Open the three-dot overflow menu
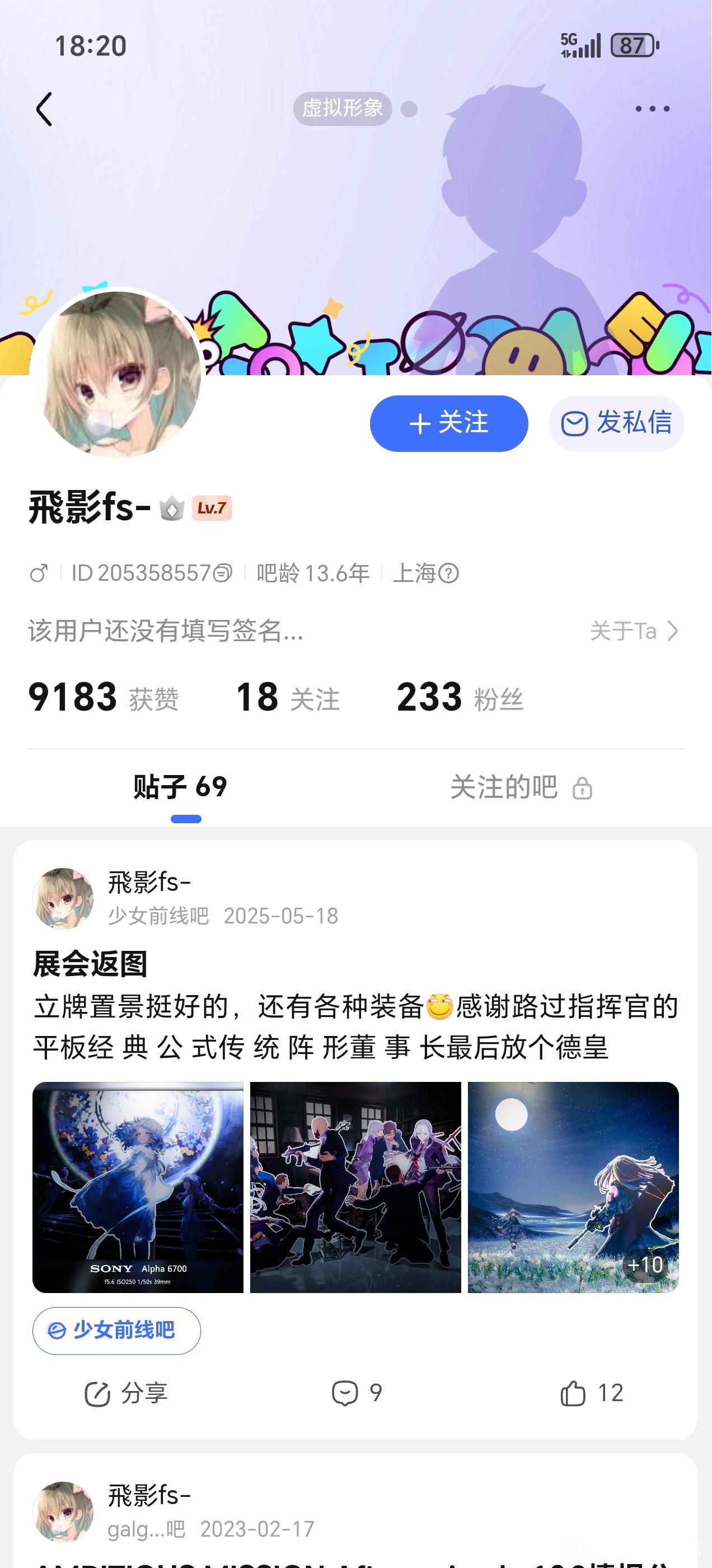The height and width of the screenshot is (1568, 712). (652, 109)
